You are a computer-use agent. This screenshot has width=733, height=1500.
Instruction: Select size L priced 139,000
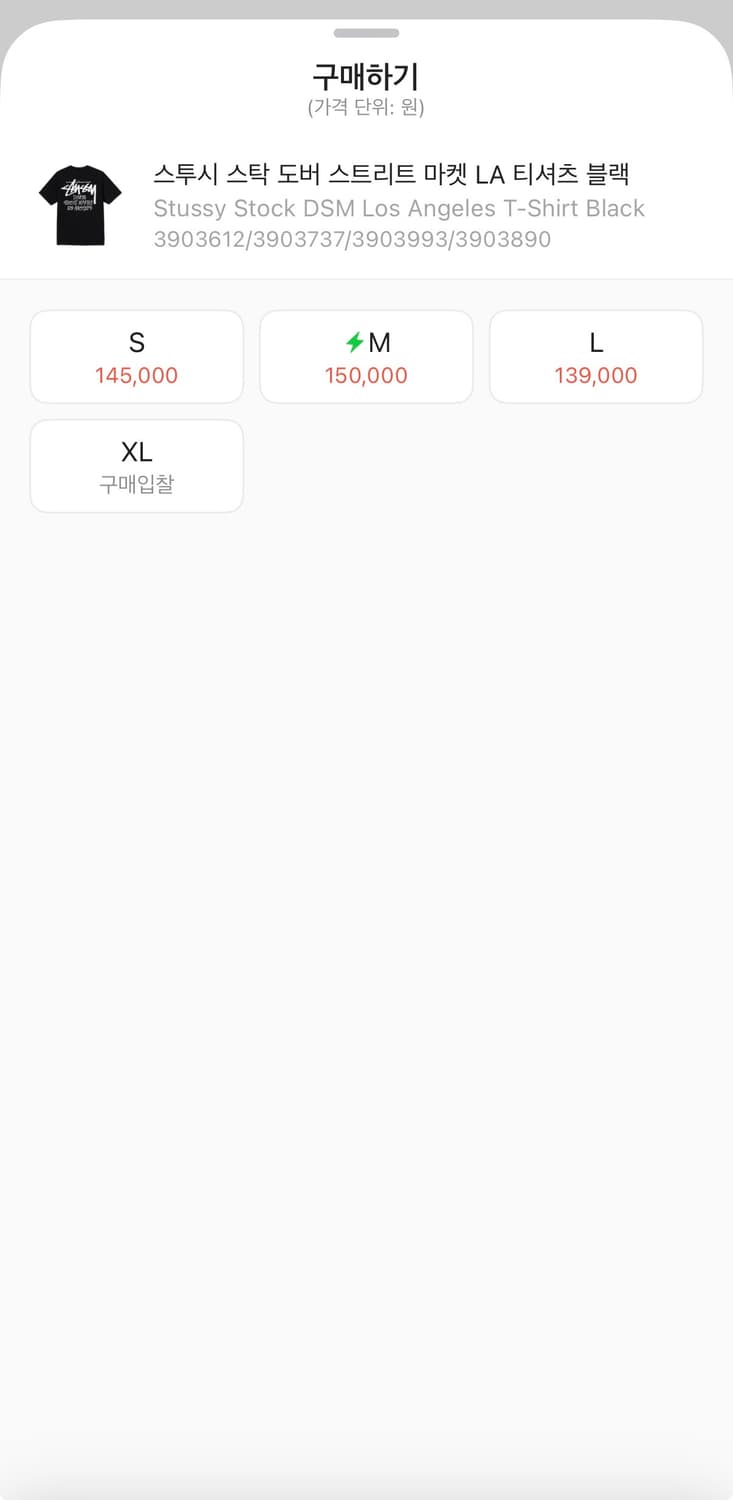pyautogui.click(x=595, y=356)
